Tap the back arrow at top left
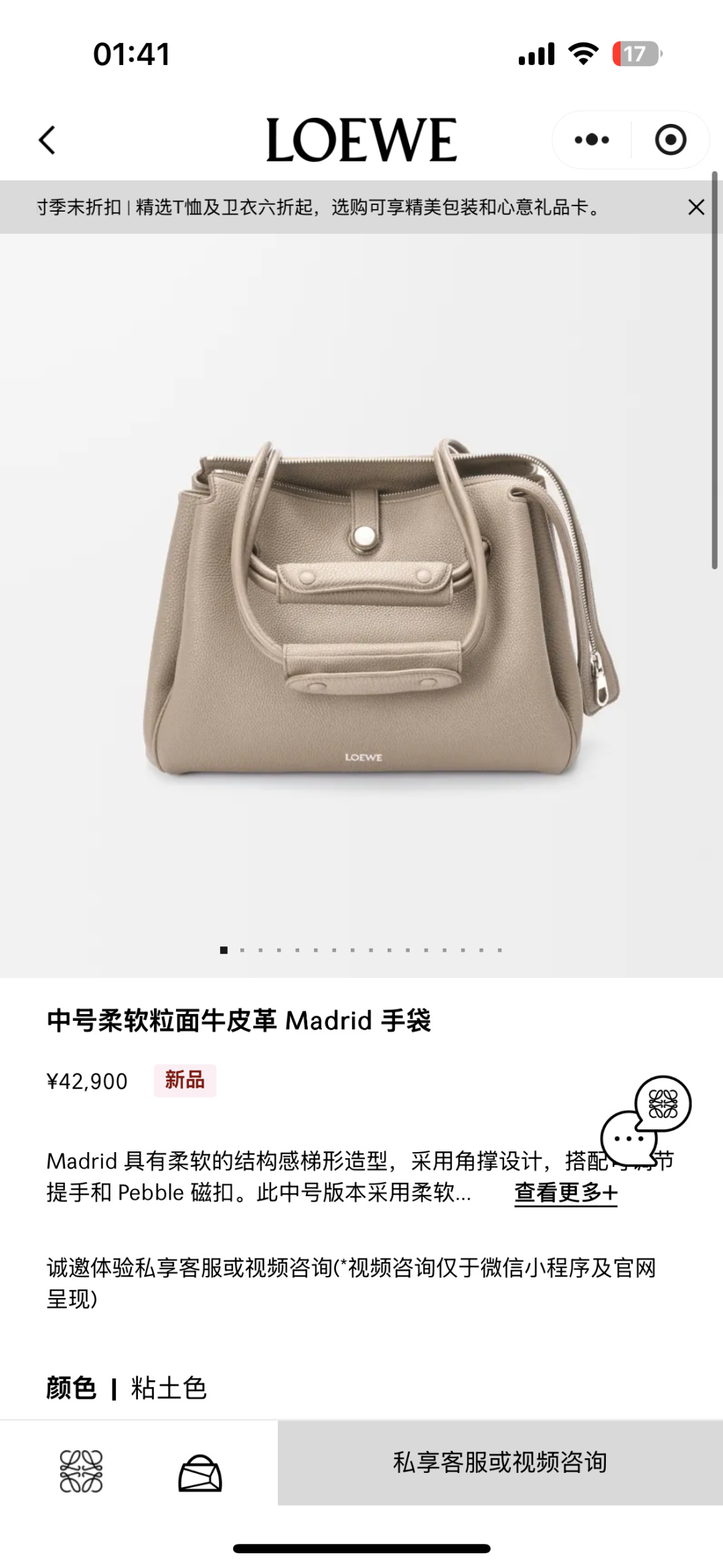Viewport: 723px width, 1568px height. point(47,139)
